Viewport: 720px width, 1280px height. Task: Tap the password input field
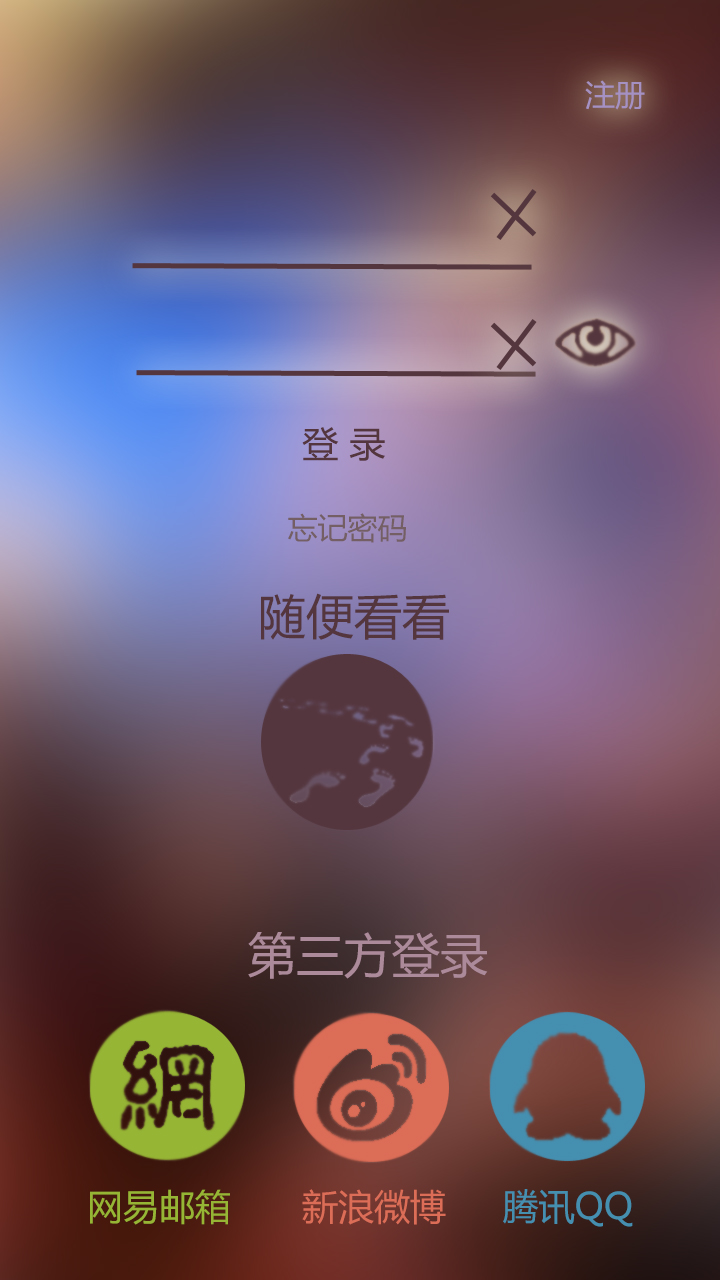310,345
